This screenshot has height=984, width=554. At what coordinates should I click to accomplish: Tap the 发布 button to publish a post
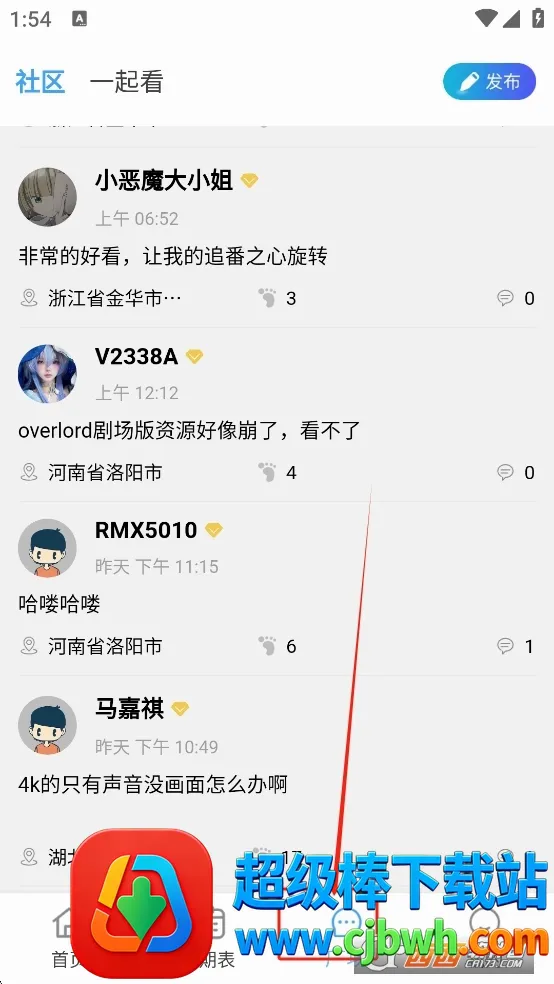click(x=489, y=82)
